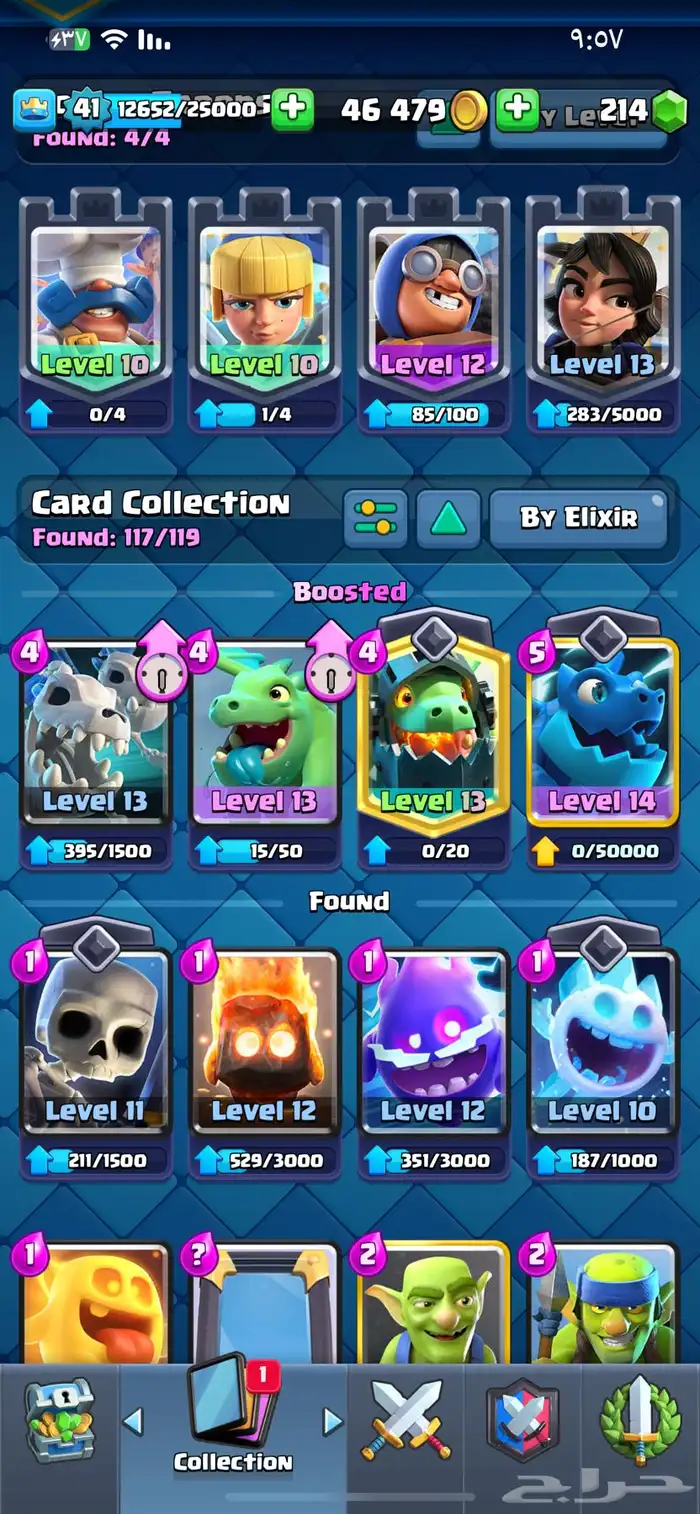The height and width of the screenshot is (1514, 700).
Task: Open the Fire Spirit card
Action: 264,1050
